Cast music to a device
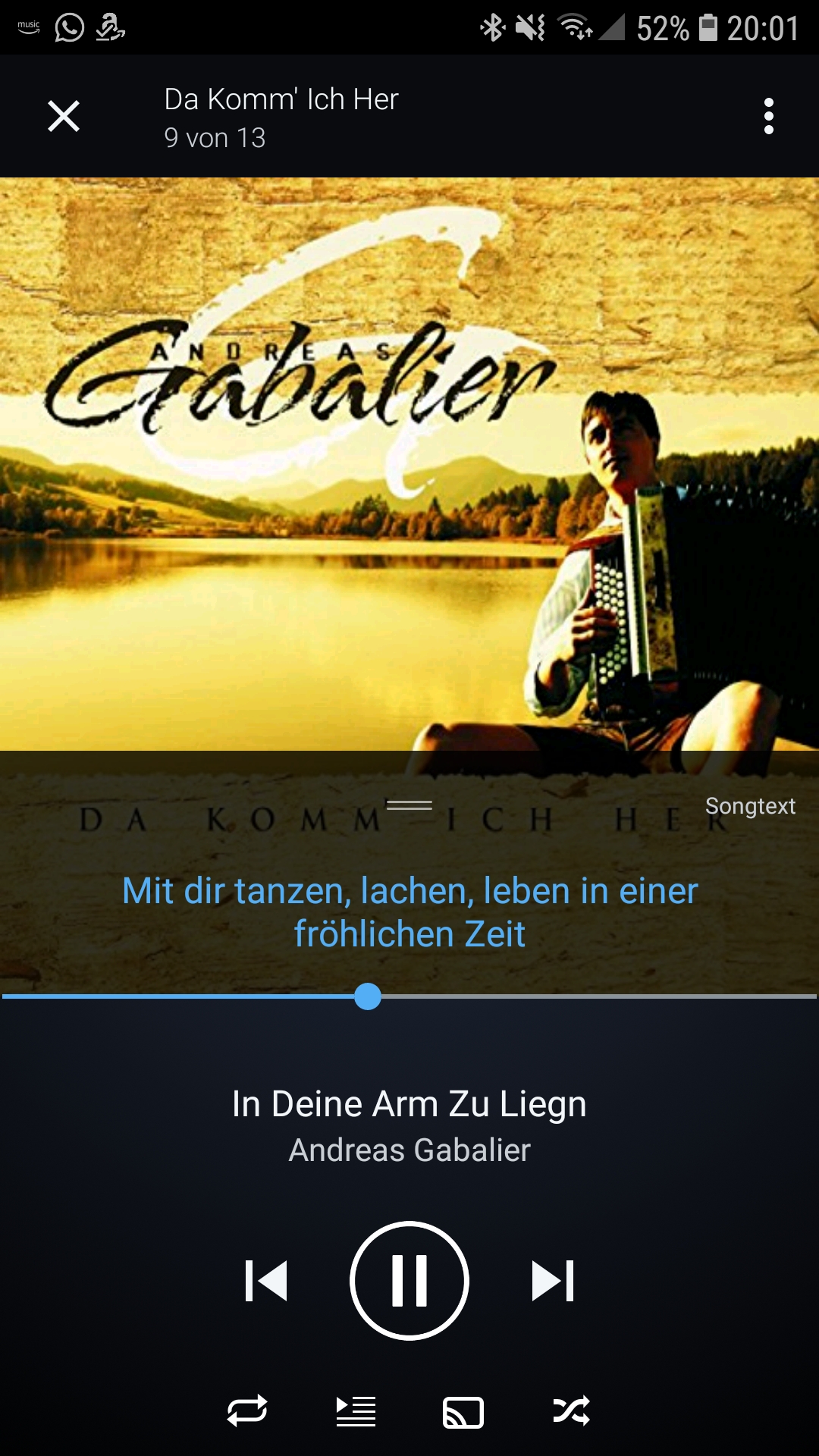The image size is (819, 1456). coord(463,1412)
